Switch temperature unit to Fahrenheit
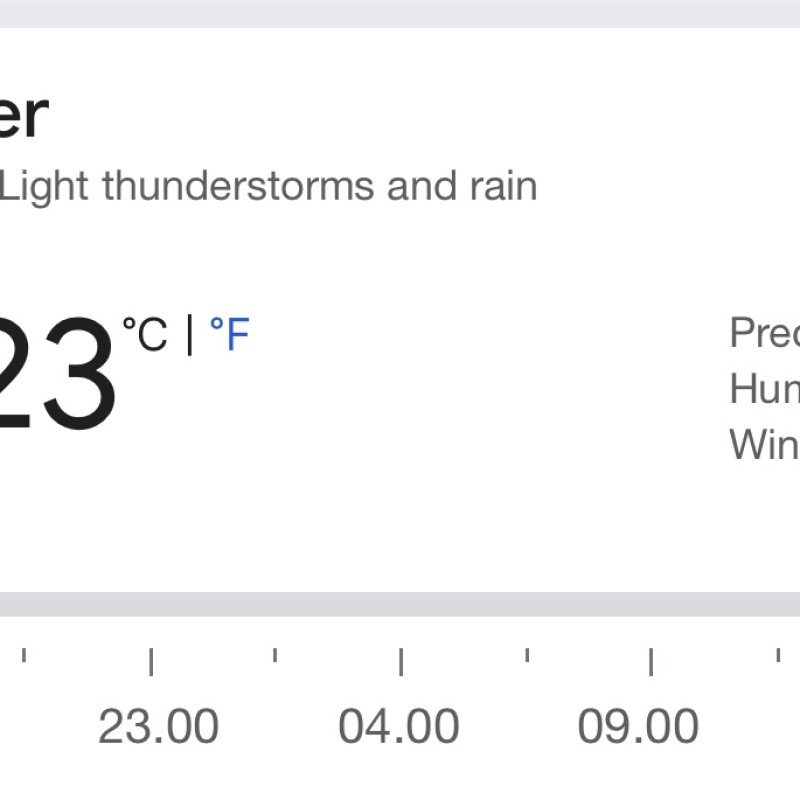 tap(229, 335)
